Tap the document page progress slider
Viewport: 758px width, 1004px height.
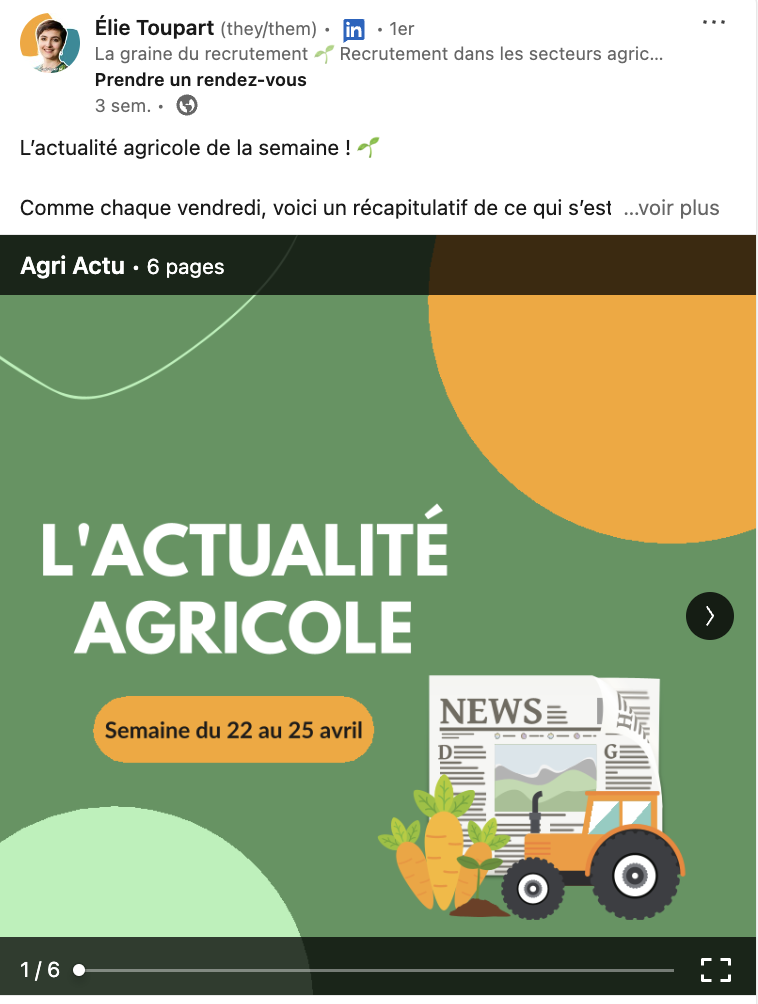tap(374, 970)
